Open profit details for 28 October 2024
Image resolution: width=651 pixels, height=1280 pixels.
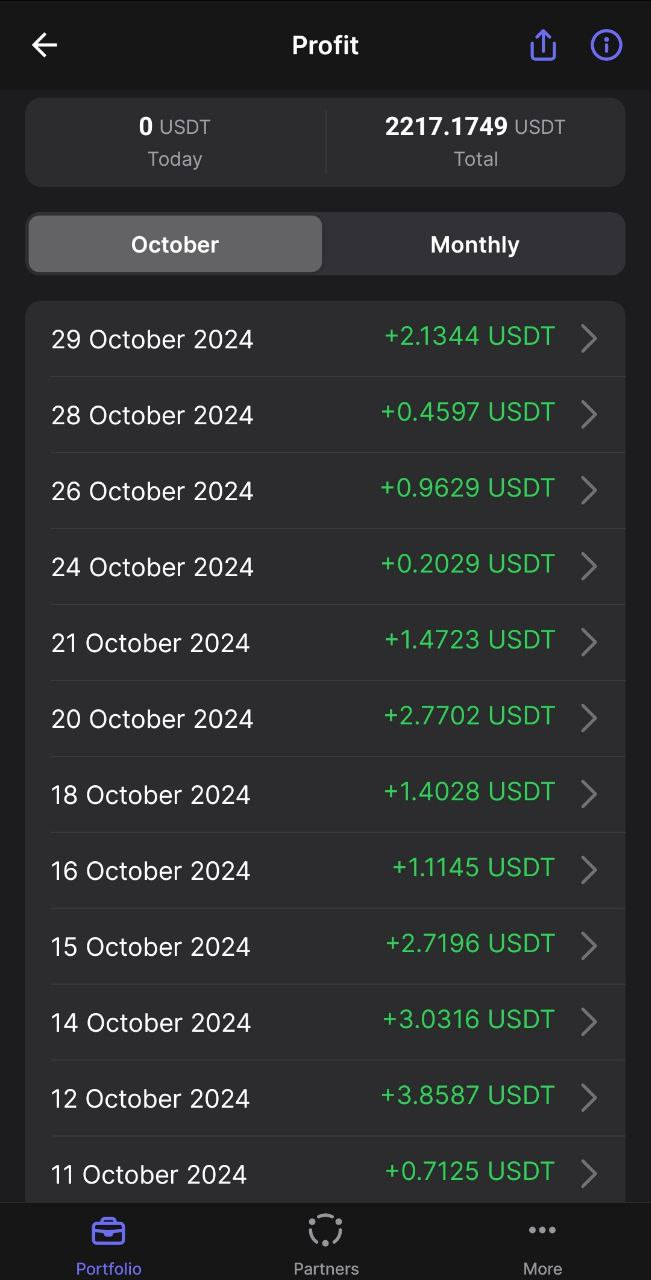325,415
